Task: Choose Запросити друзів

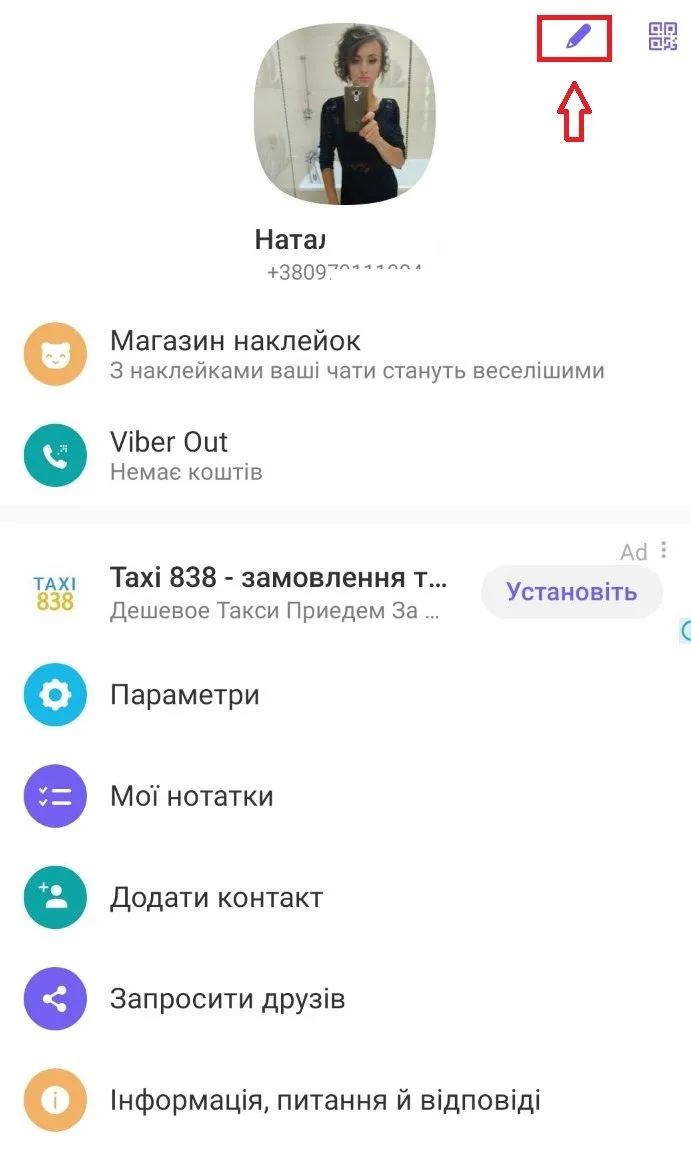Action: (x=345, y=998)
